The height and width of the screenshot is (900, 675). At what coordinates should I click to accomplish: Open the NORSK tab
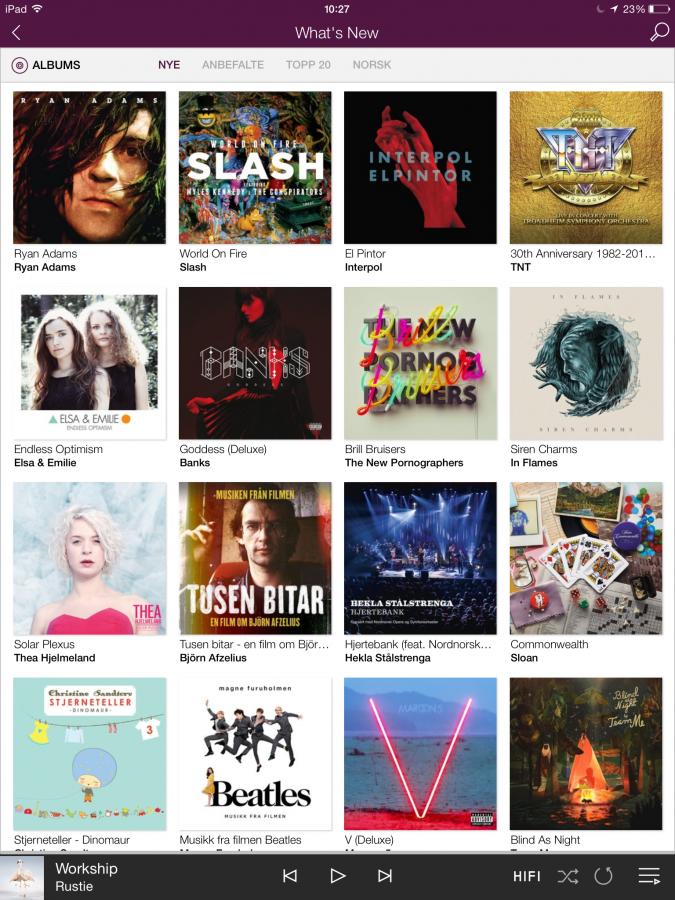371,65
